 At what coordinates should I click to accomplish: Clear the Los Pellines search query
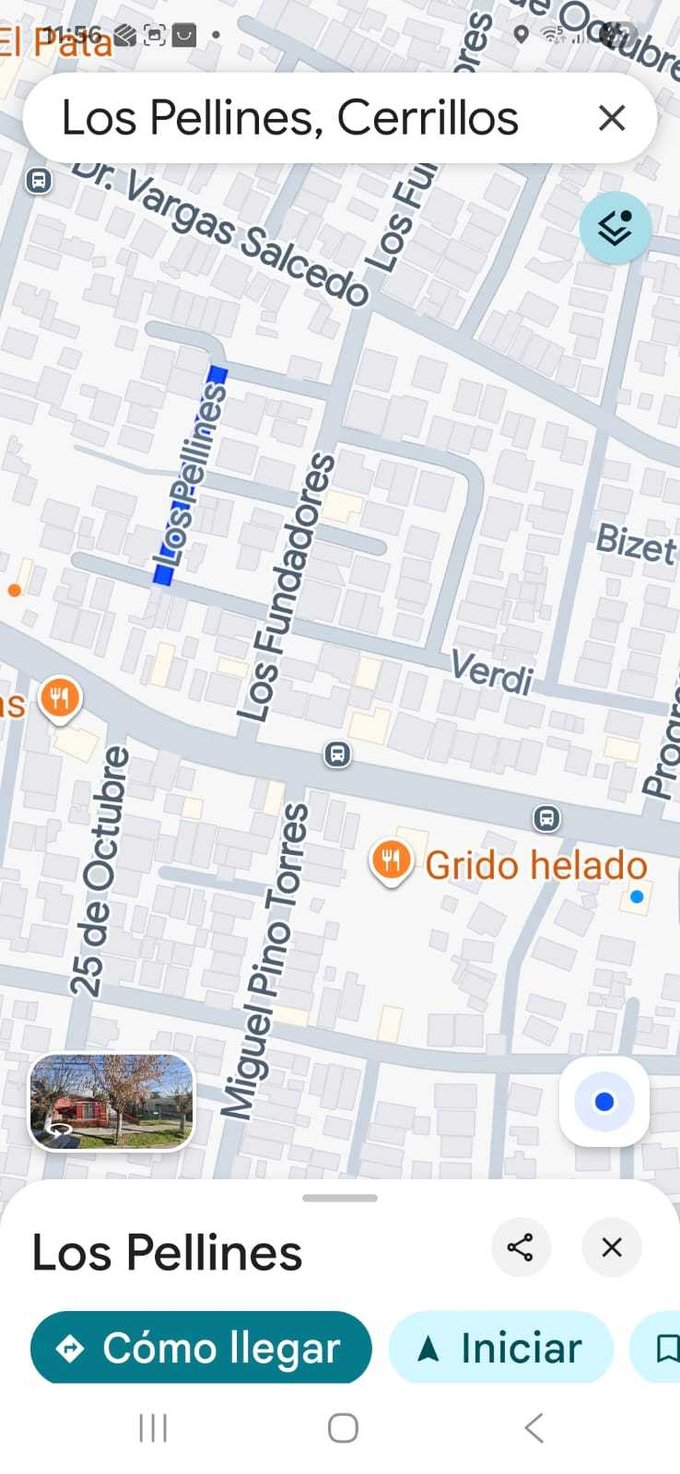pos(611,118)
